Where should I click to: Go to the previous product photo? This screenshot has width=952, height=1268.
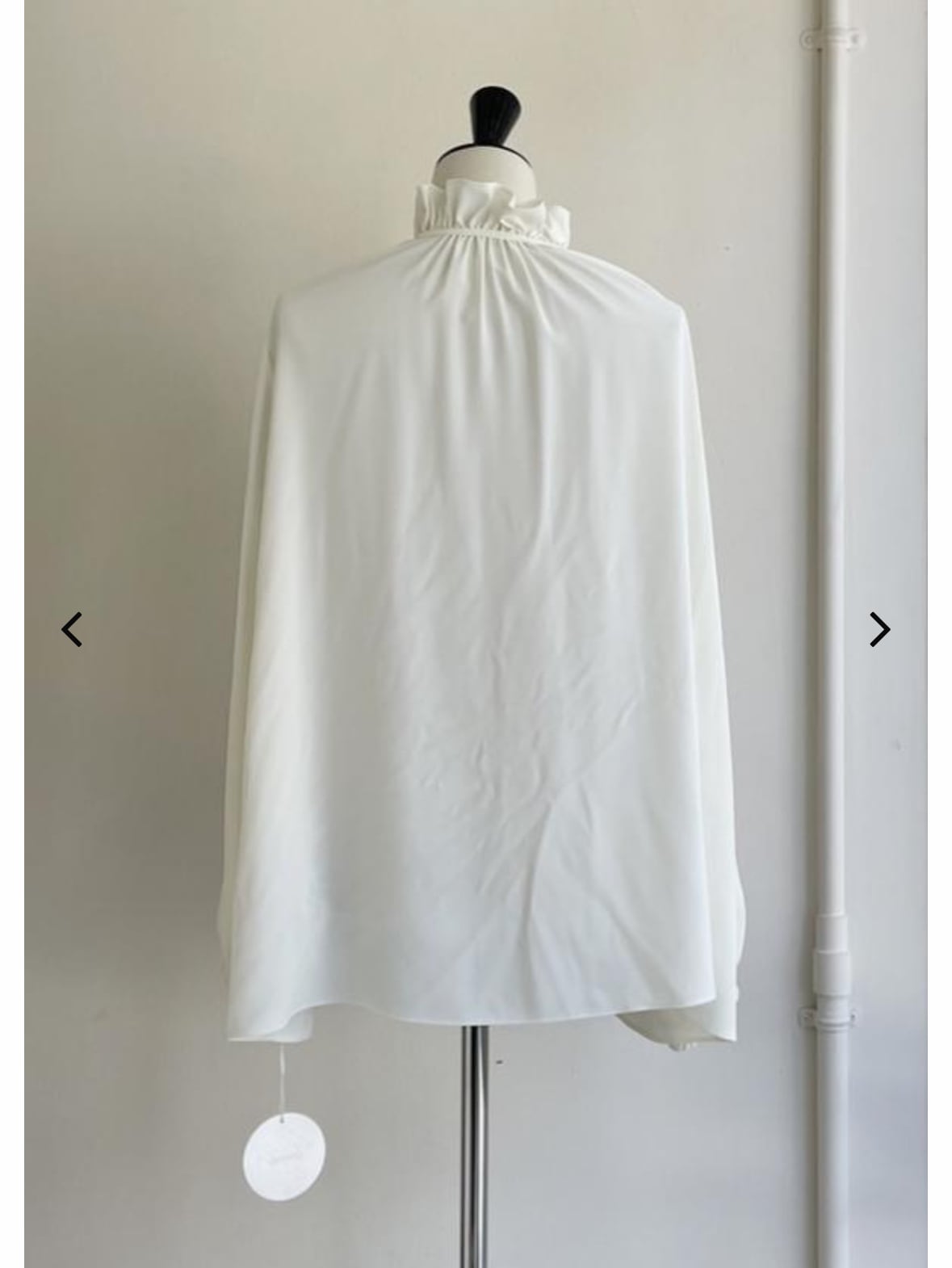tap(72, 629)
